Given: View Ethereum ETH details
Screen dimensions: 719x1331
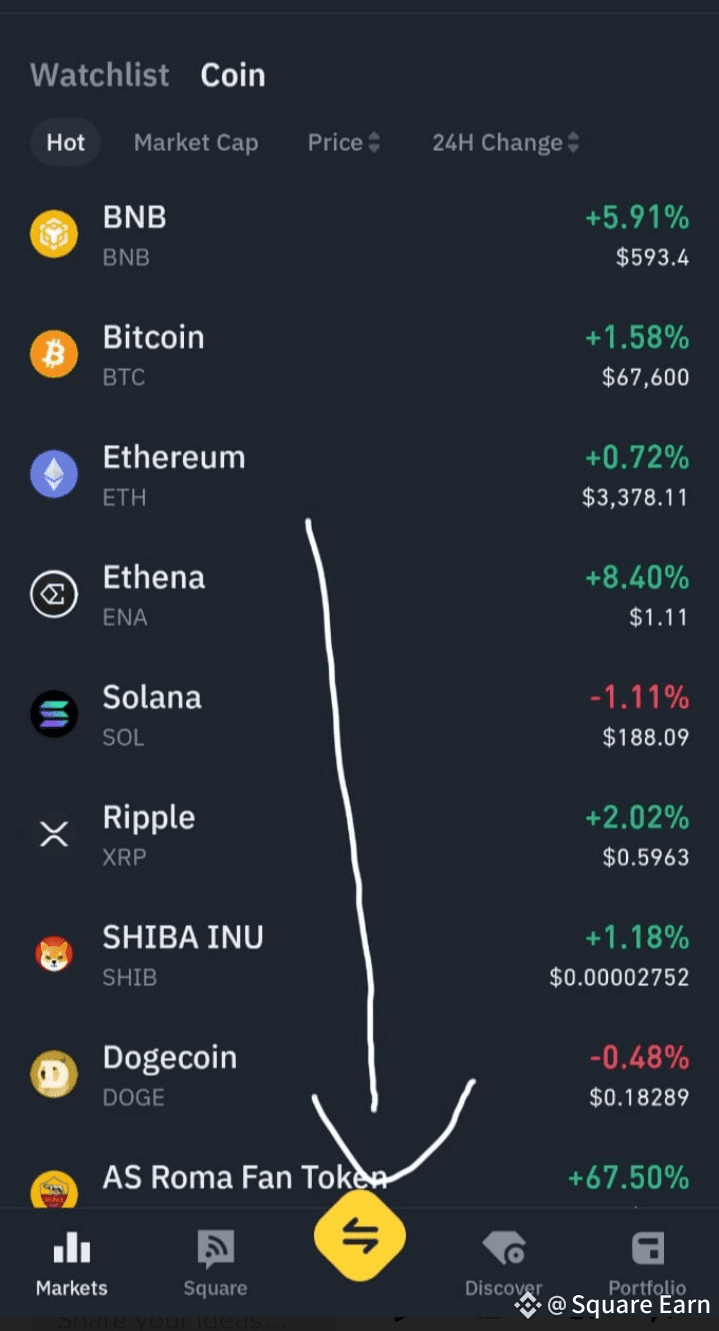Looking at the screenshot, I should [x=359, y=476].
